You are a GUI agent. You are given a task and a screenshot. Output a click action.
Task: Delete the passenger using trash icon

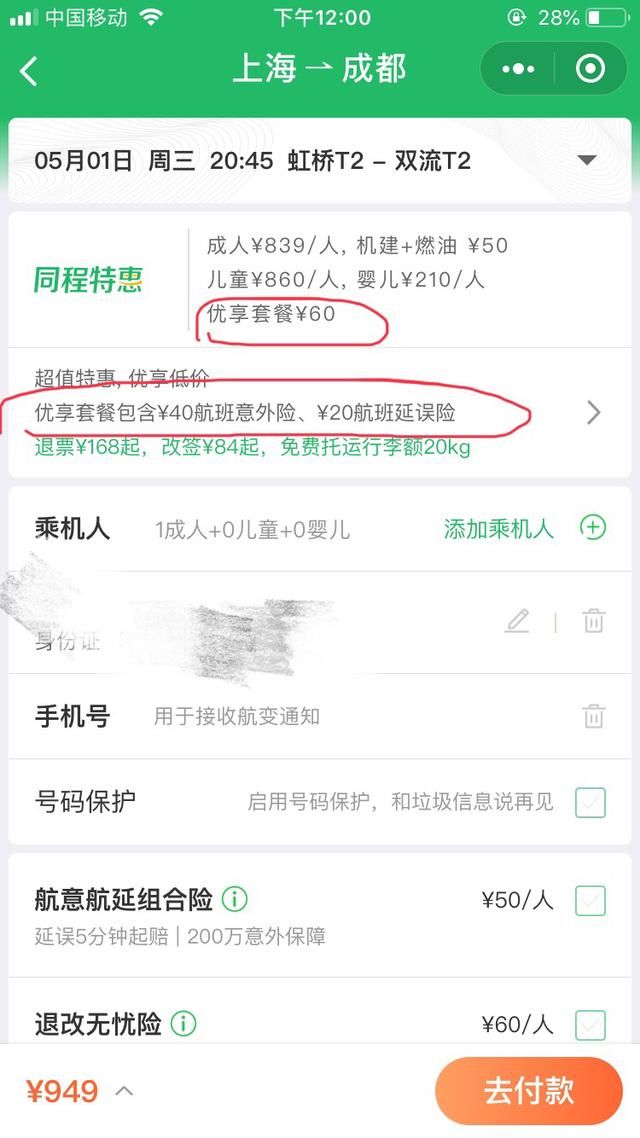click(593, 621)
